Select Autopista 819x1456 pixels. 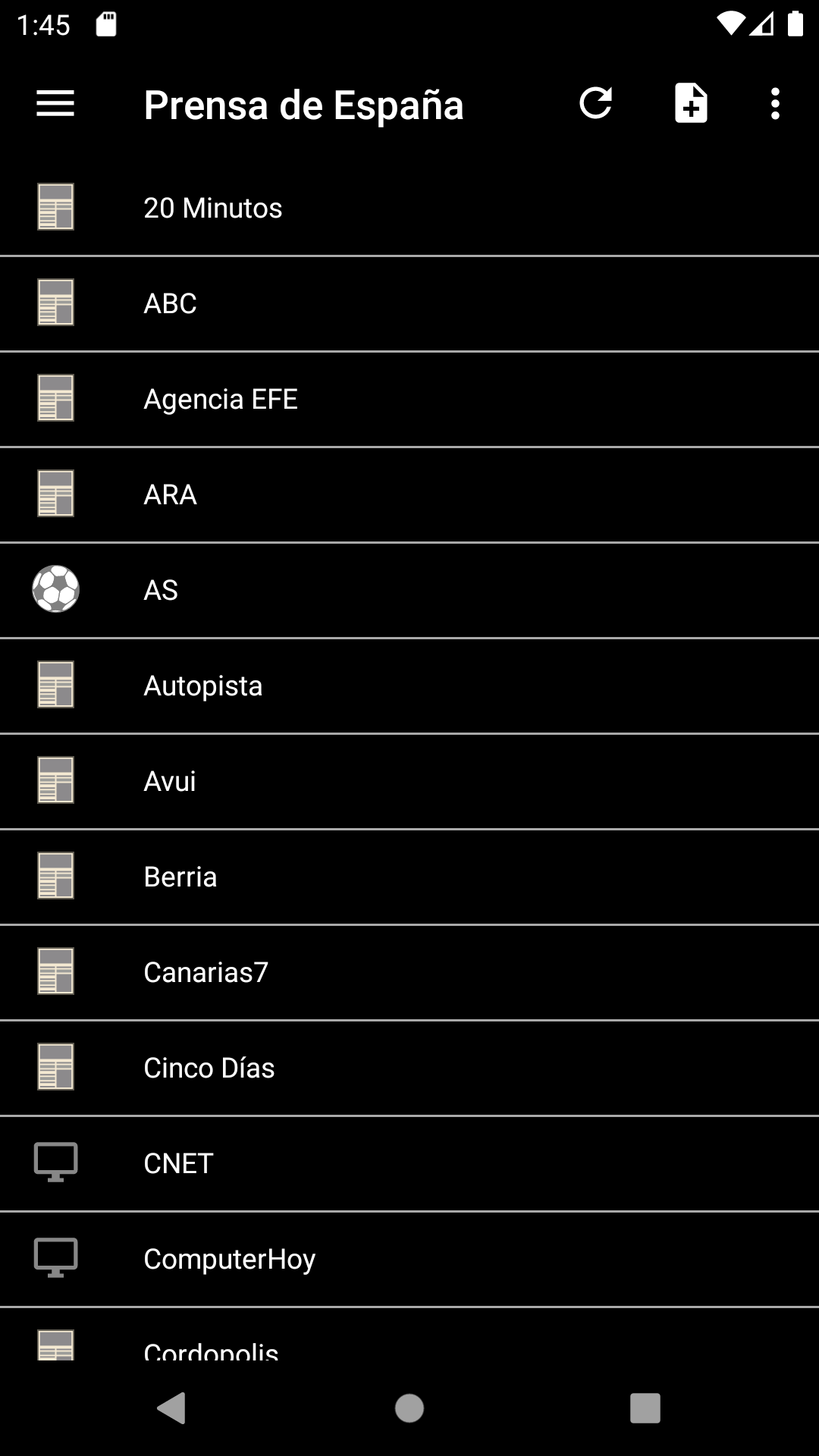409,686
